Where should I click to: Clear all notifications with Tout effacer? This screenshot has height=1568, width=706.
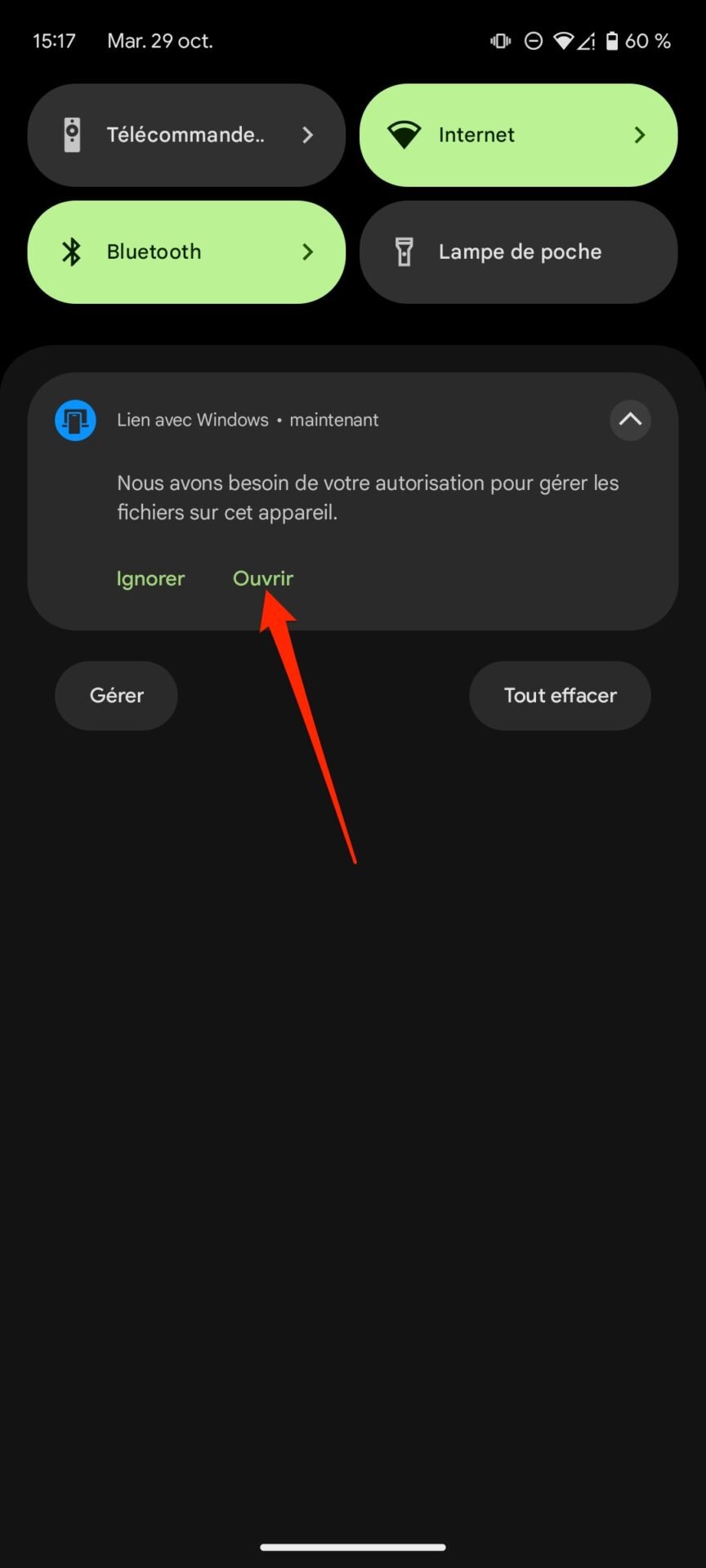(x=560, y=695)
